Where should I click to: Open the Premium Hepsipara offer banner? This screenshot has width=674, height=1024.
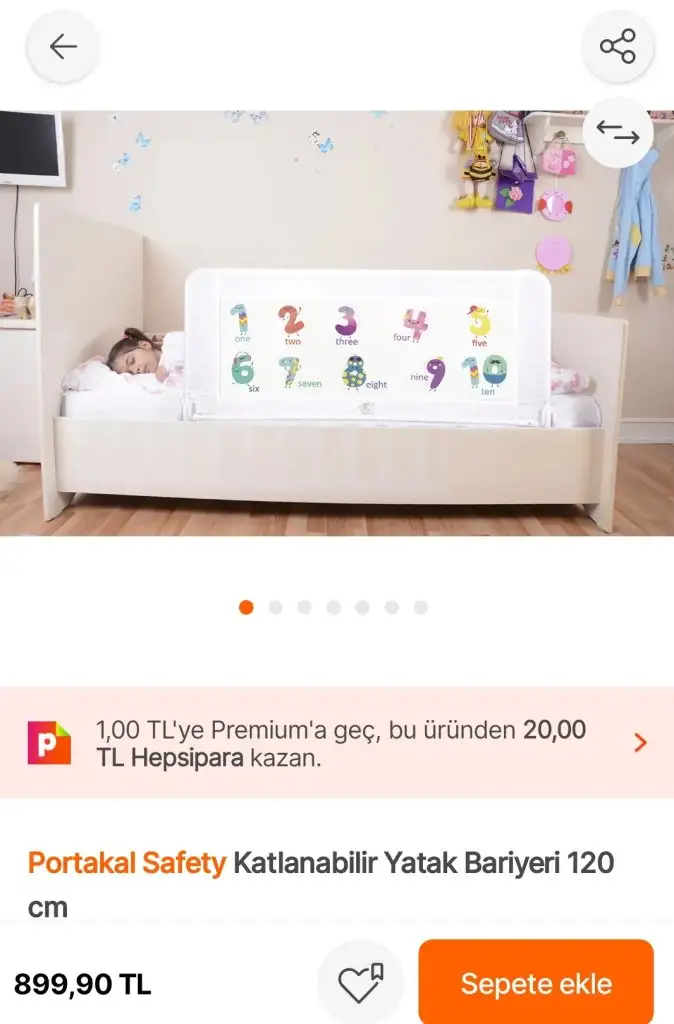[337, 743]
